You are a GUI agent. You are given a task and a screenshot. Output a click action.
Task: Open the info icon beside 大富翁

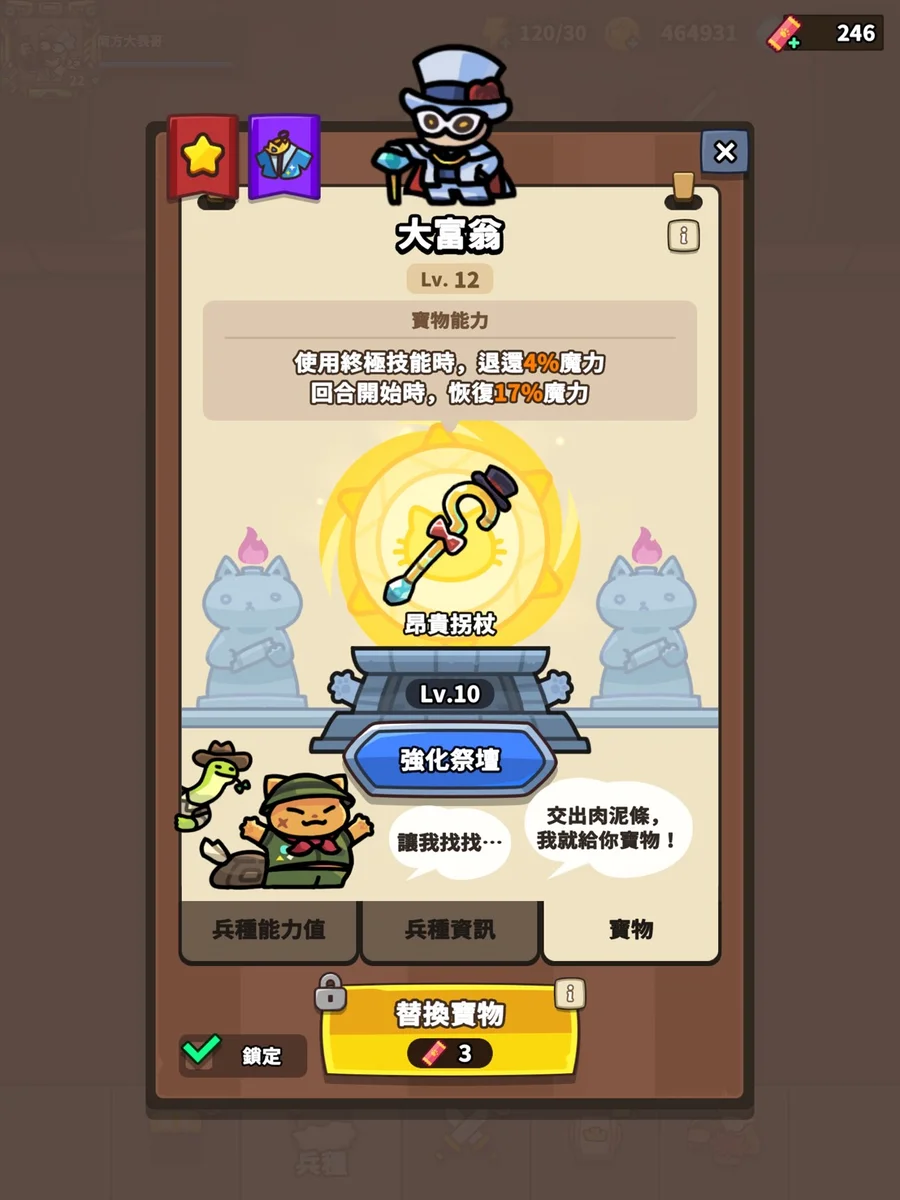tap(683, 236)
